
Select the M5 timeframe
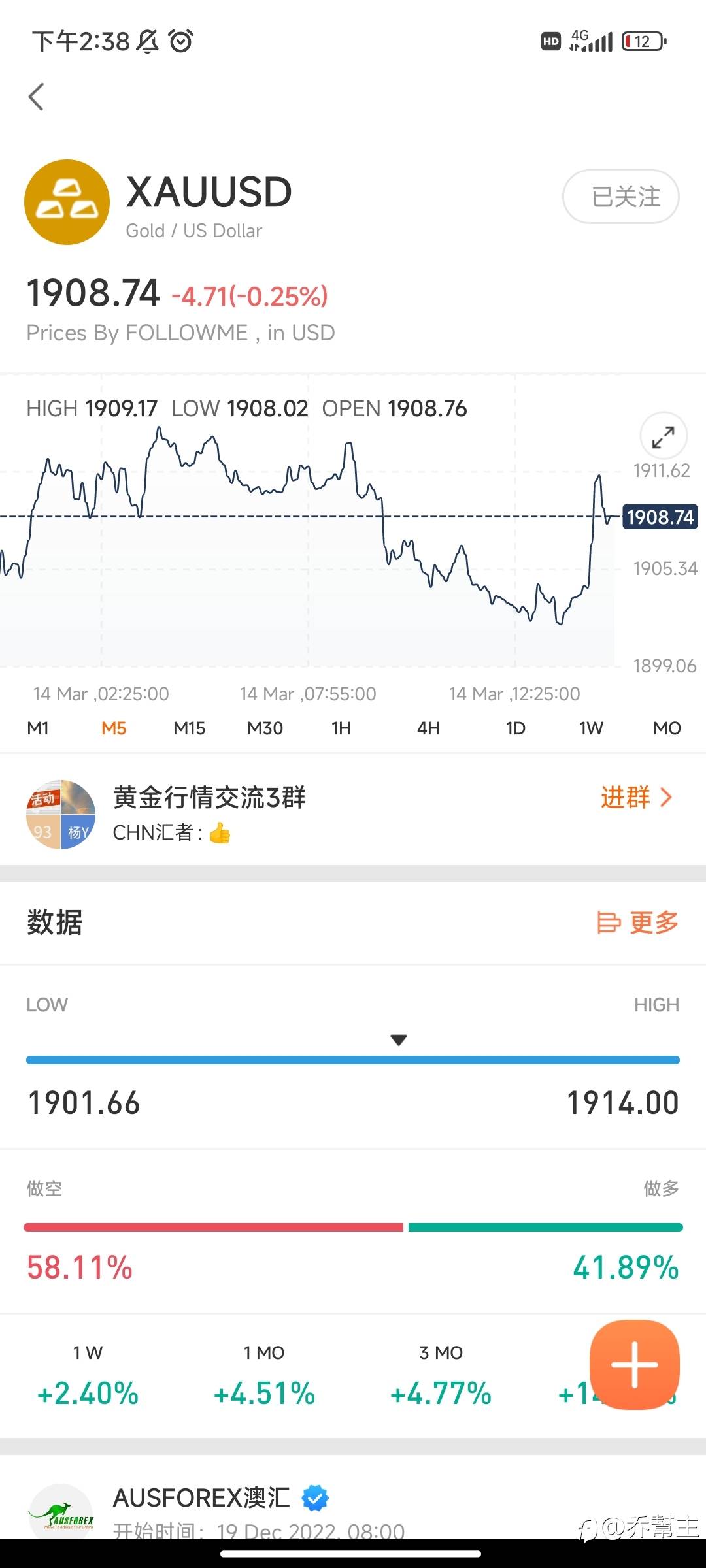(x=114, y=728)
